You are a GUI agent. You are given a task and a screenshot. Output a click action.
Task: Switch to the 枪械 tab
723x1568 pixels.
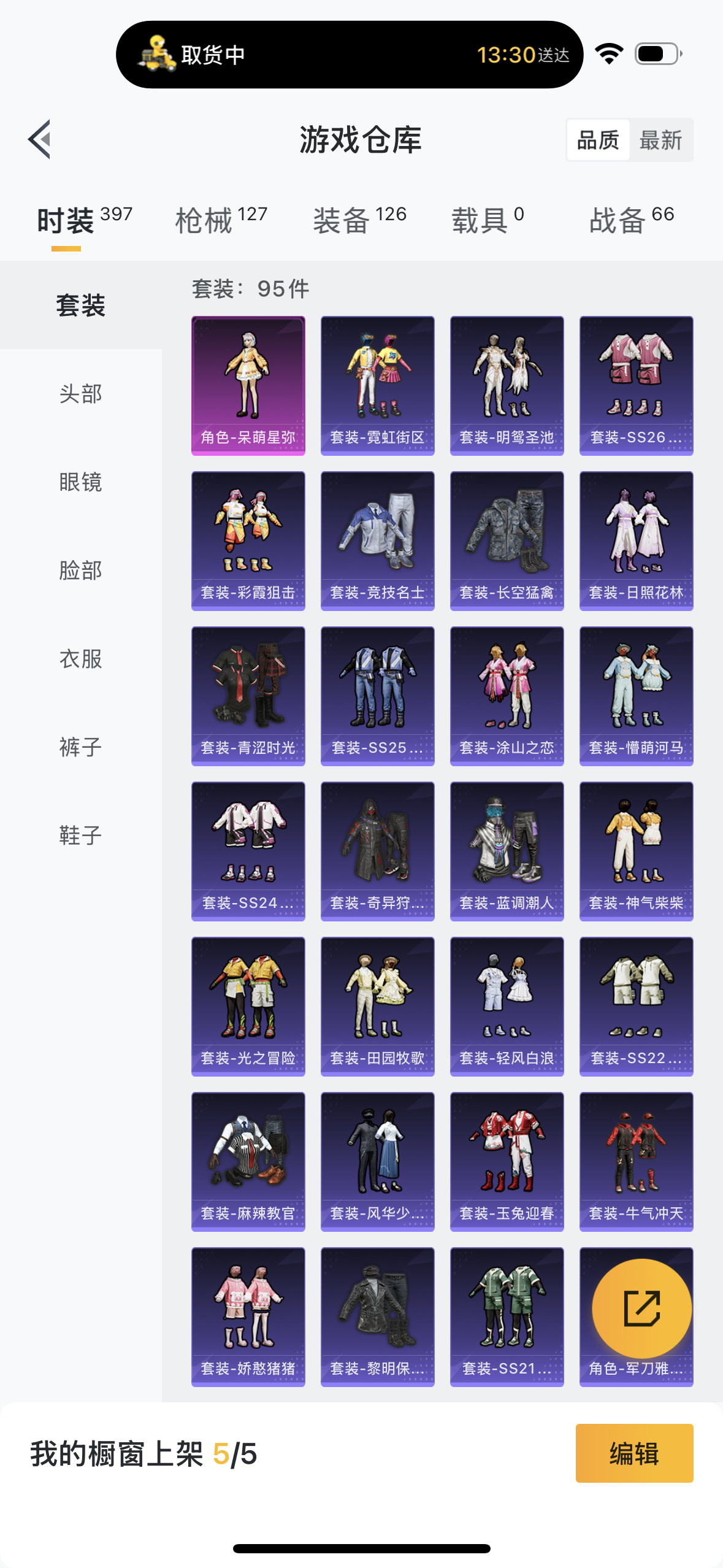click(x=221, y=220)
